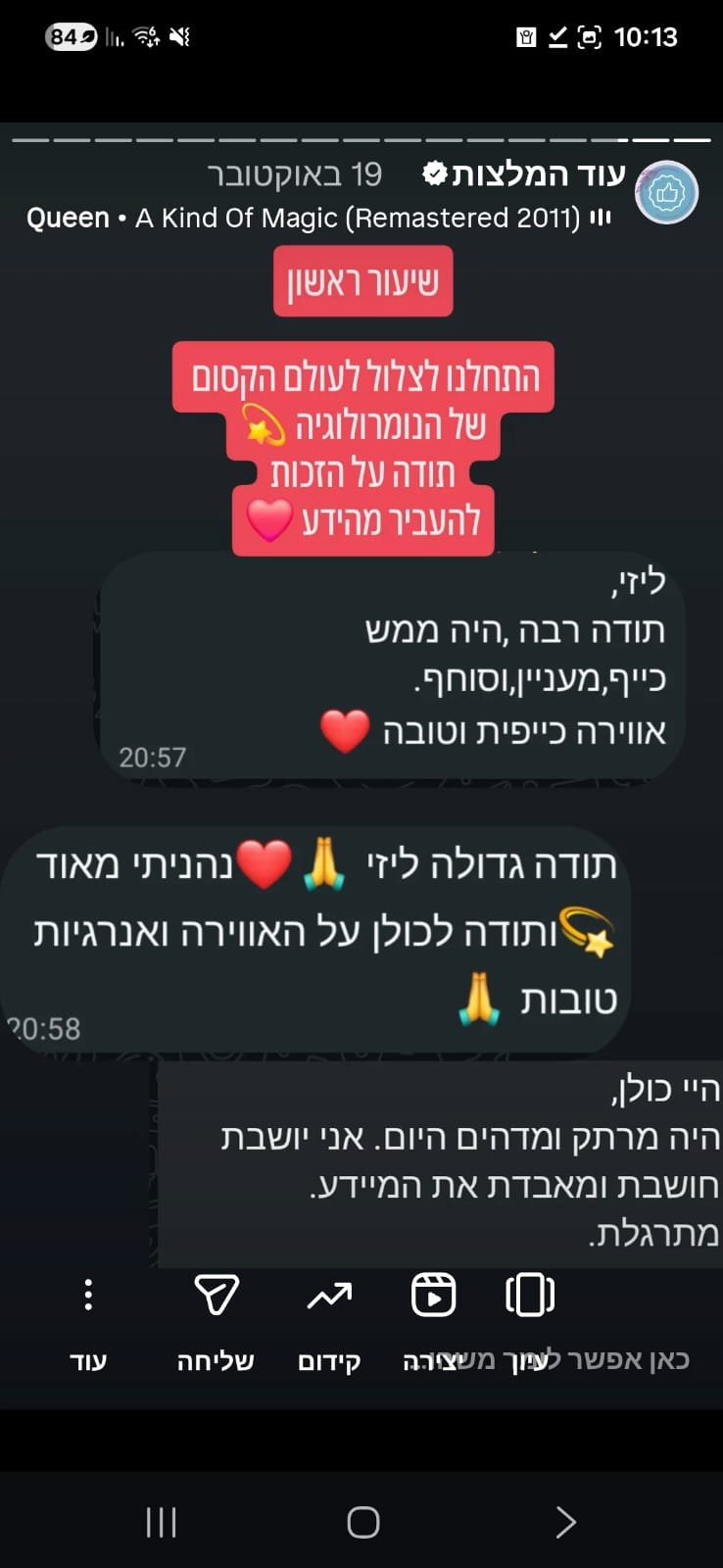Tap the stacked-frames icon beside יצירה
723x1568 pixels.
click(x=530, y=1296)
